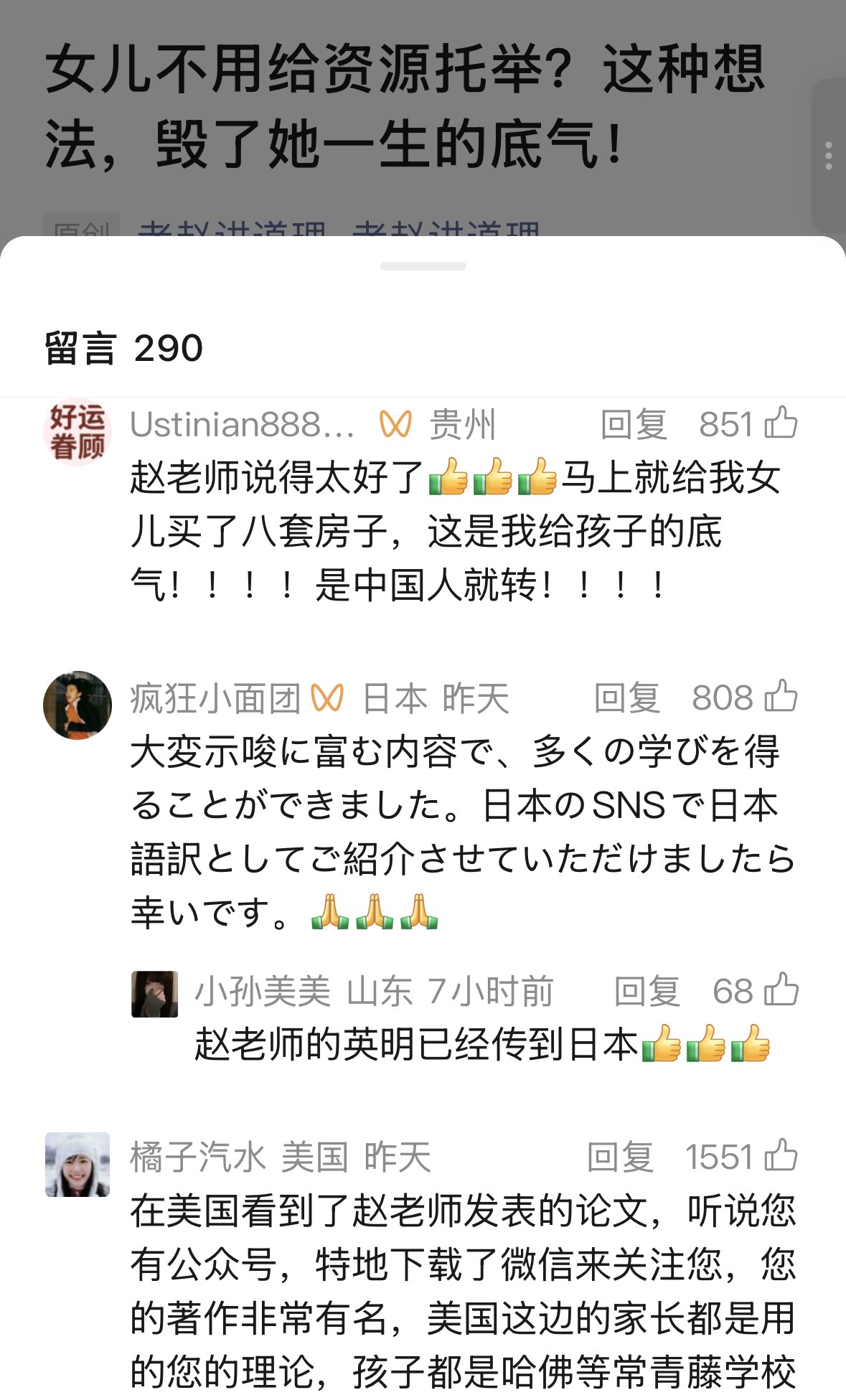Viewport: 846px width, 1400px height.
Task: Tap the comment sheet drag handle
Action: click(423, 266)
